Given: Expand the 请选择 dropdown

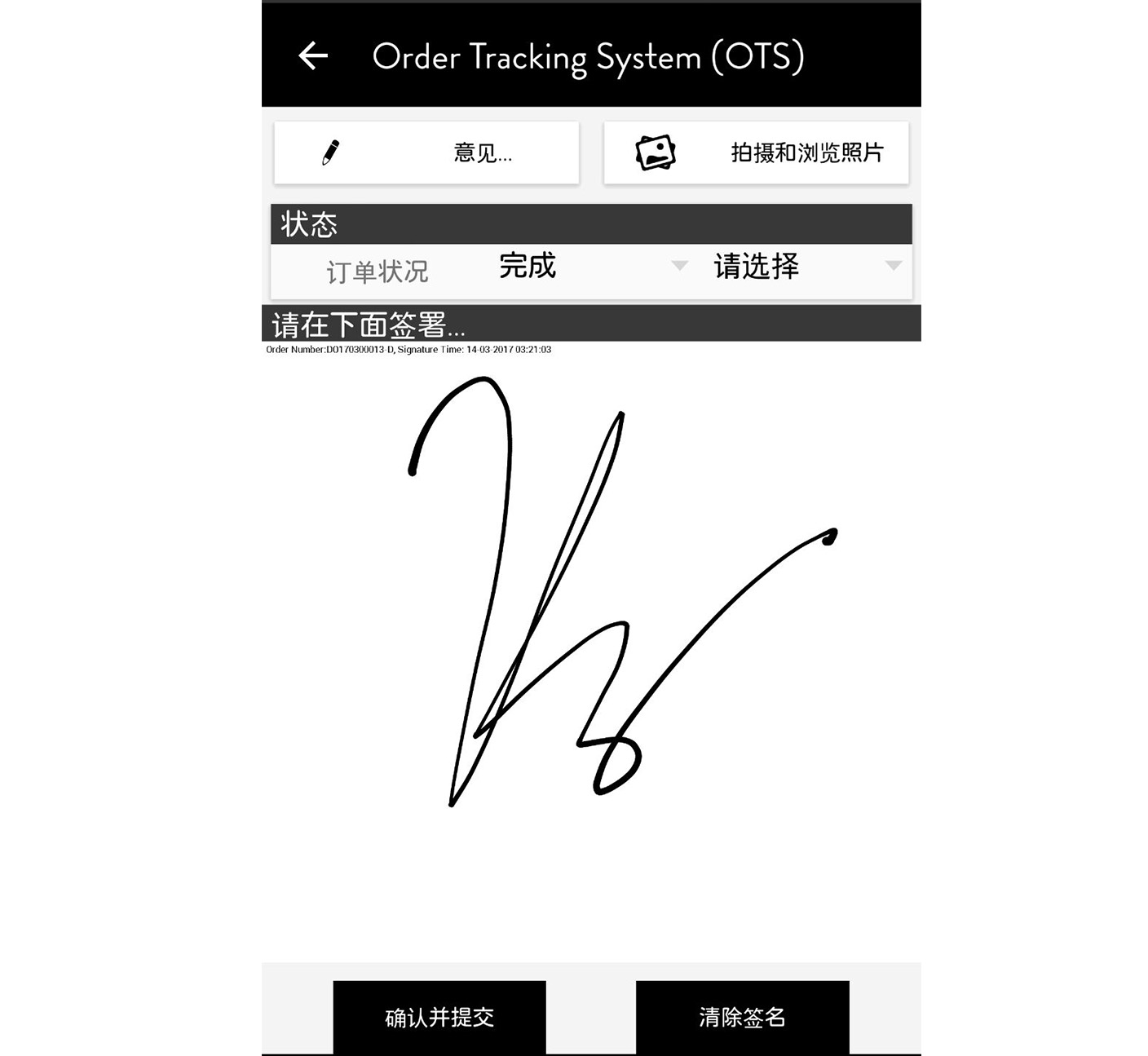Looking at the screenshot, I should [x=807, y=267].
